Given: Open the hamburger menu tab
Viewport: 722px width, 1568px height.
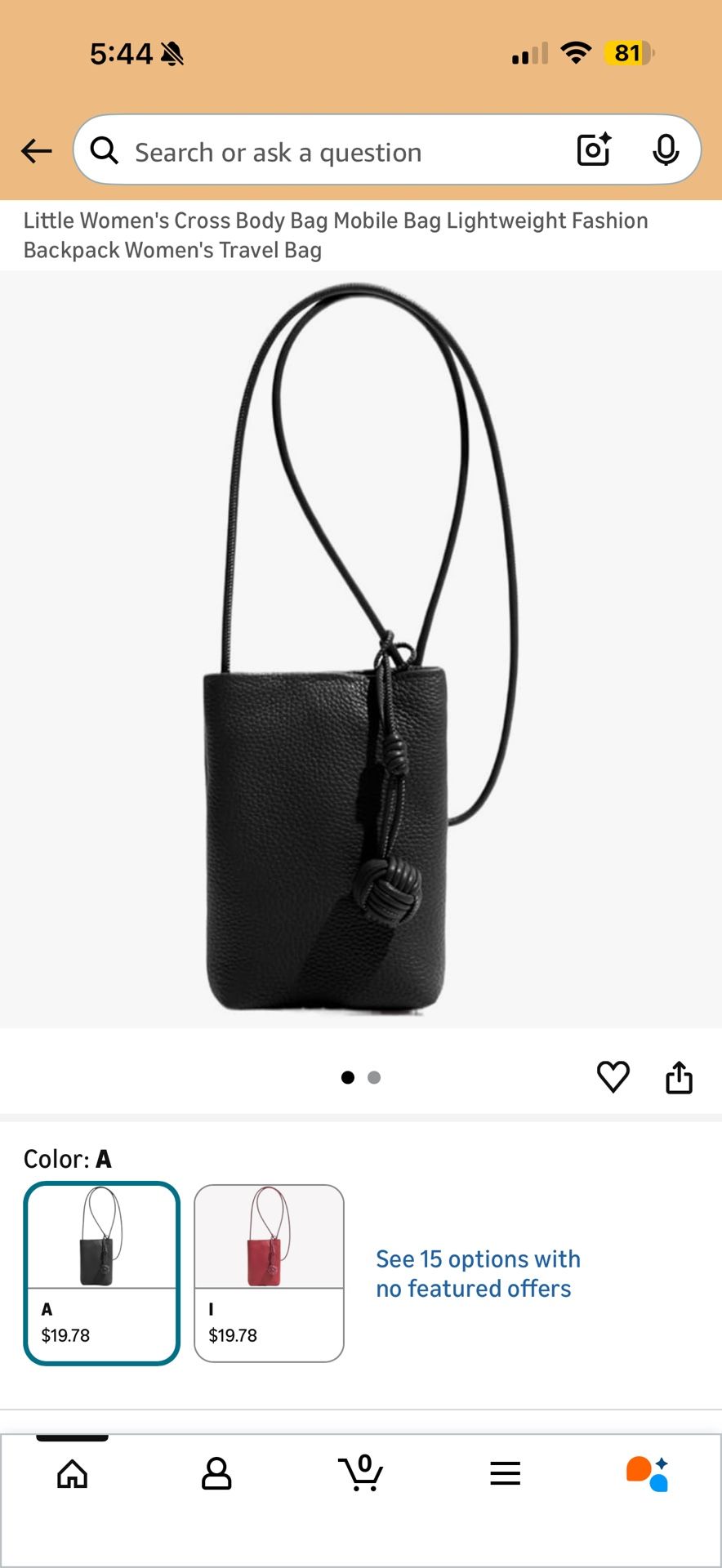Looking at the screenshot, I should (x=506, y=1473).
